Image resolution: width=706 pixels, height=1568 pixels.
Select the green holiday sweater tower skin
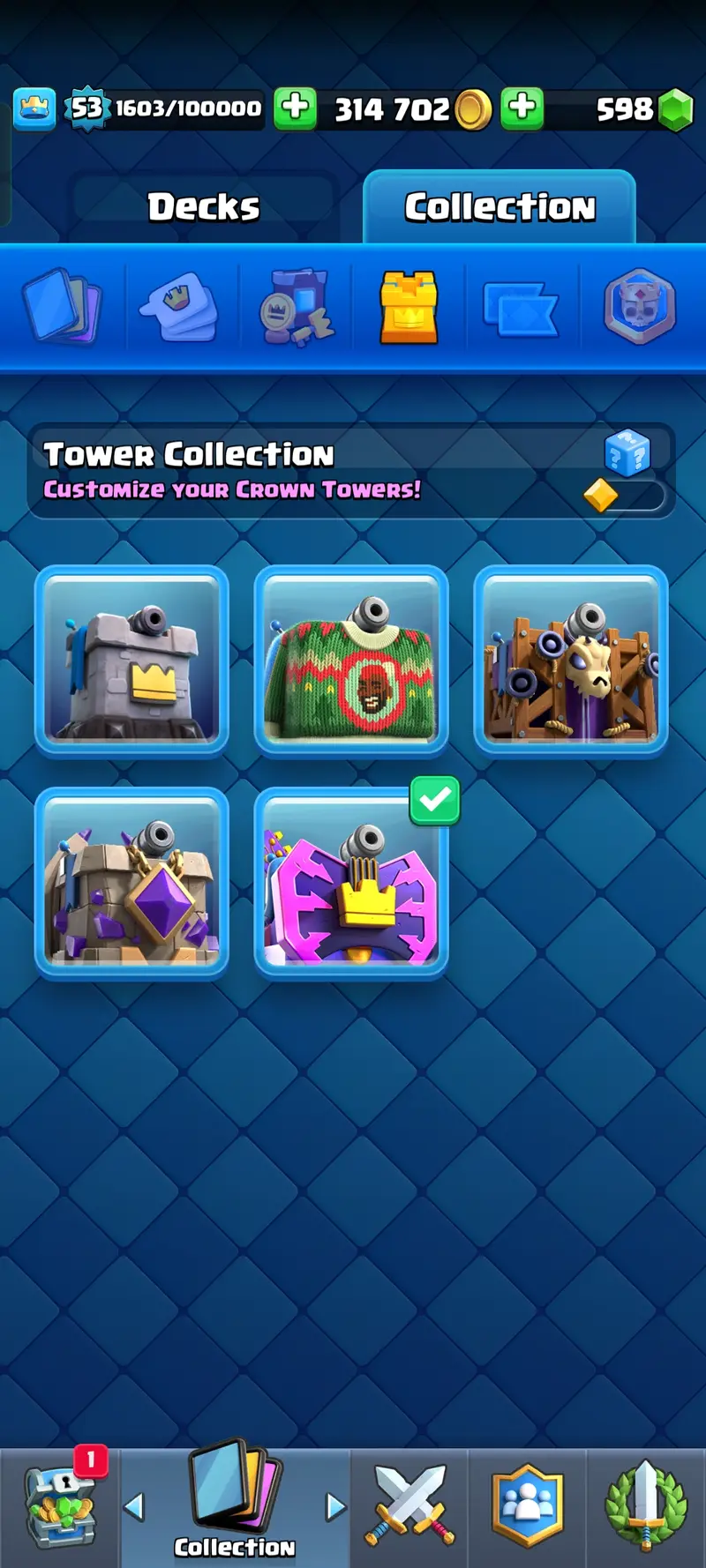(351, 660)
